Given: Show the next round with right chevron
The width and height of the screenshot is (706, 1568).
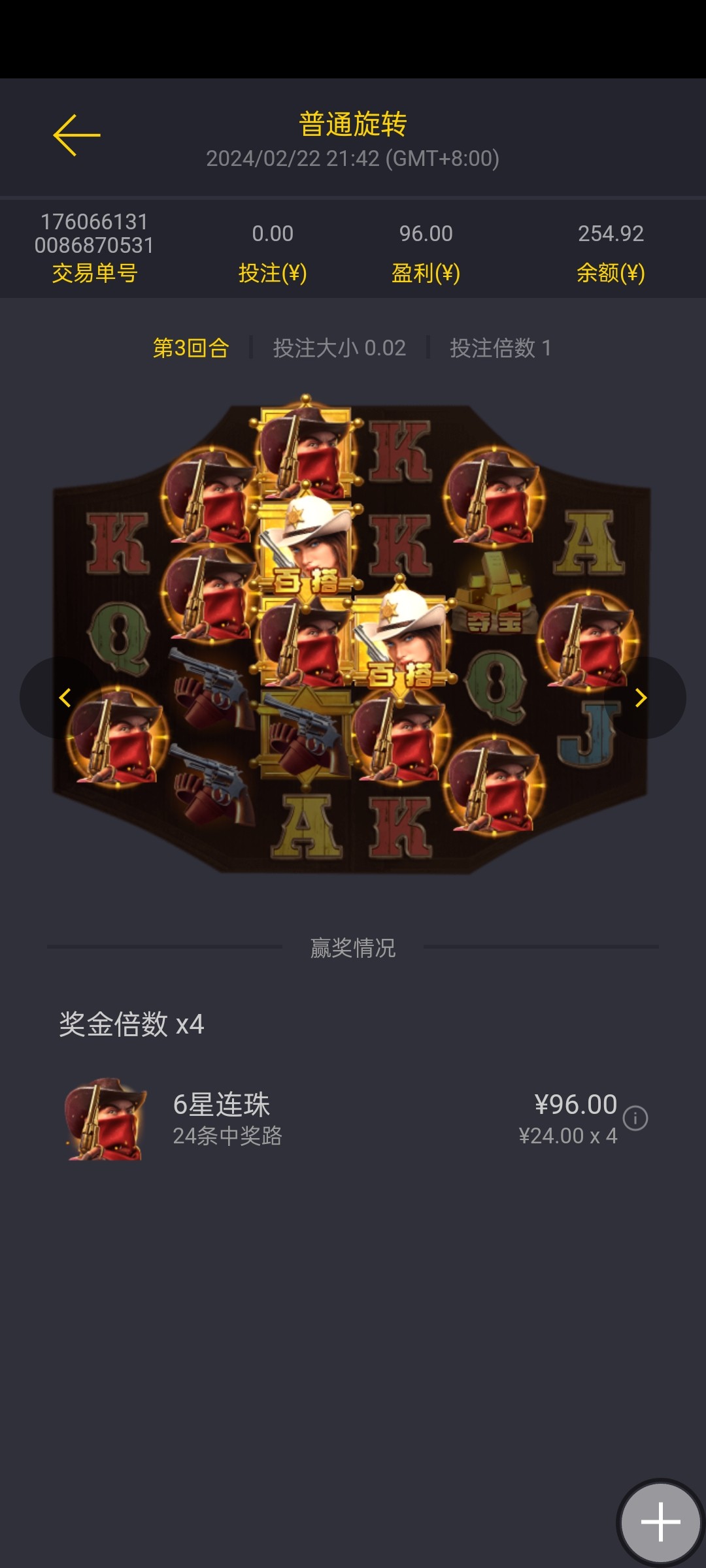Looking at the screenshot, I should click(x=641, y=698).
